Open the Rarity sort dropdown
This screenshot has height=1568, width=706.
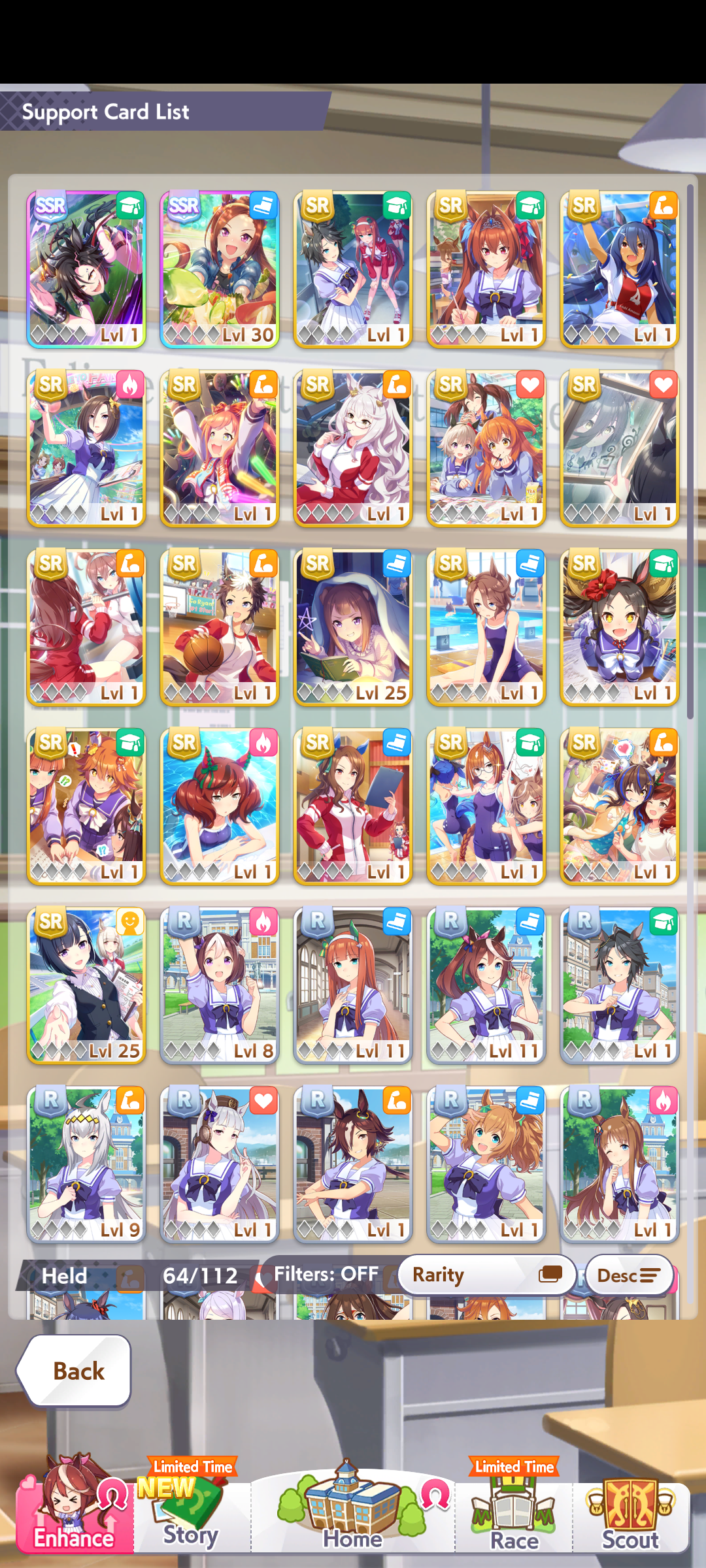[487, 1275]
